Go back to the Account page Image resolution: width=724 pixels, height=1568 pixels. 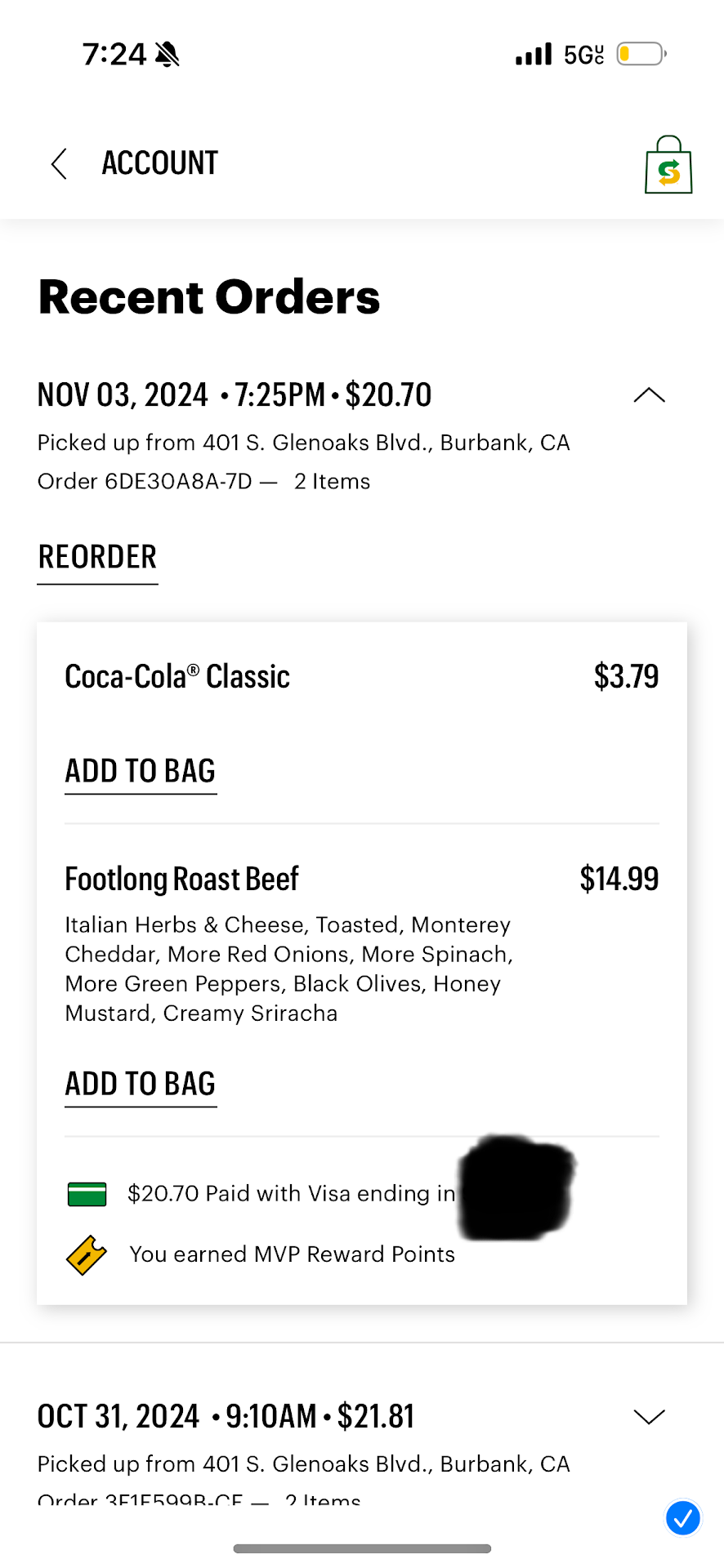60,163
